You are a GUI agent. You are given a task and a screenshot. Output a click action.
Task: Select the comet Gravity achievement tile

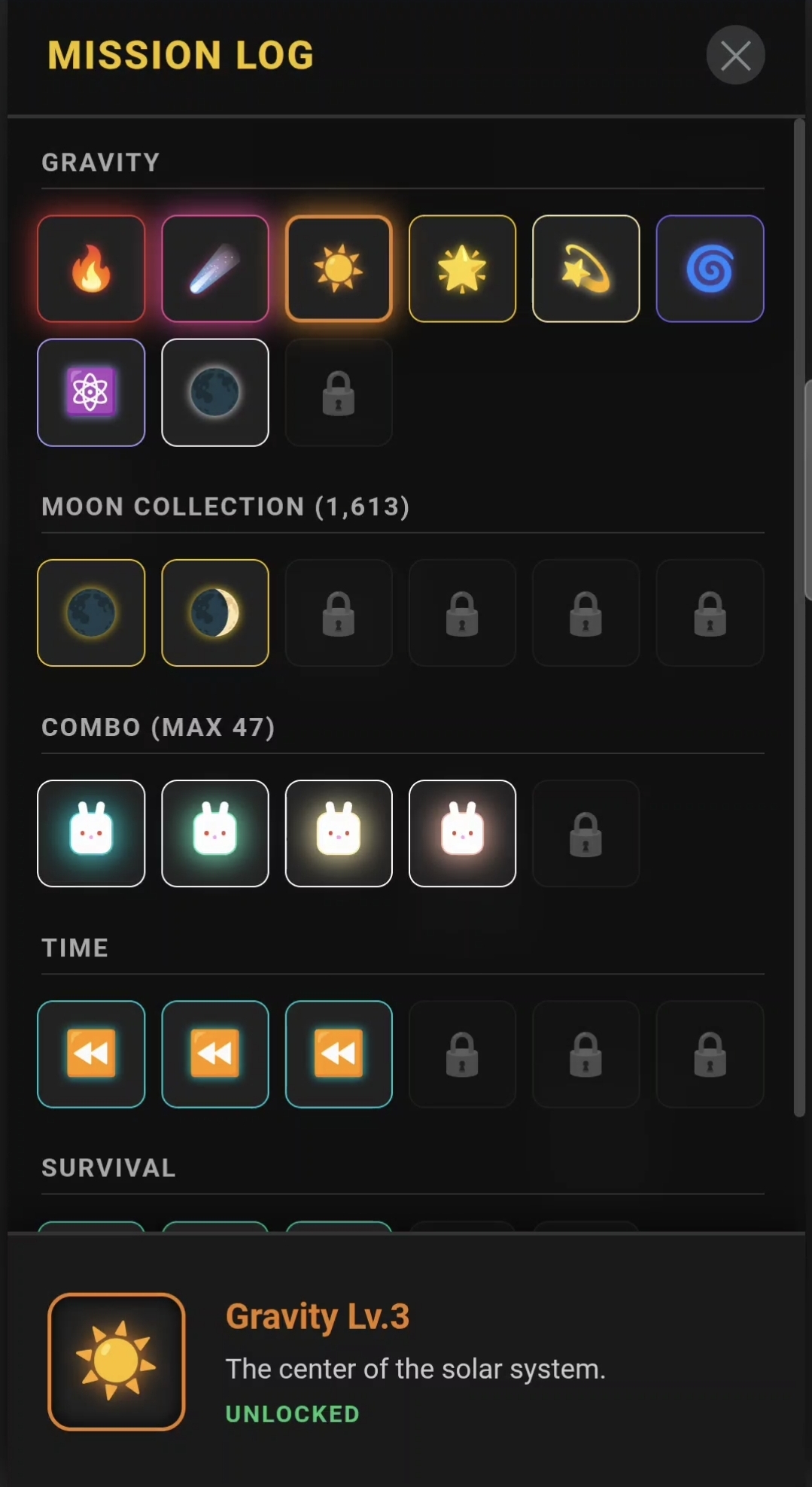215,269
